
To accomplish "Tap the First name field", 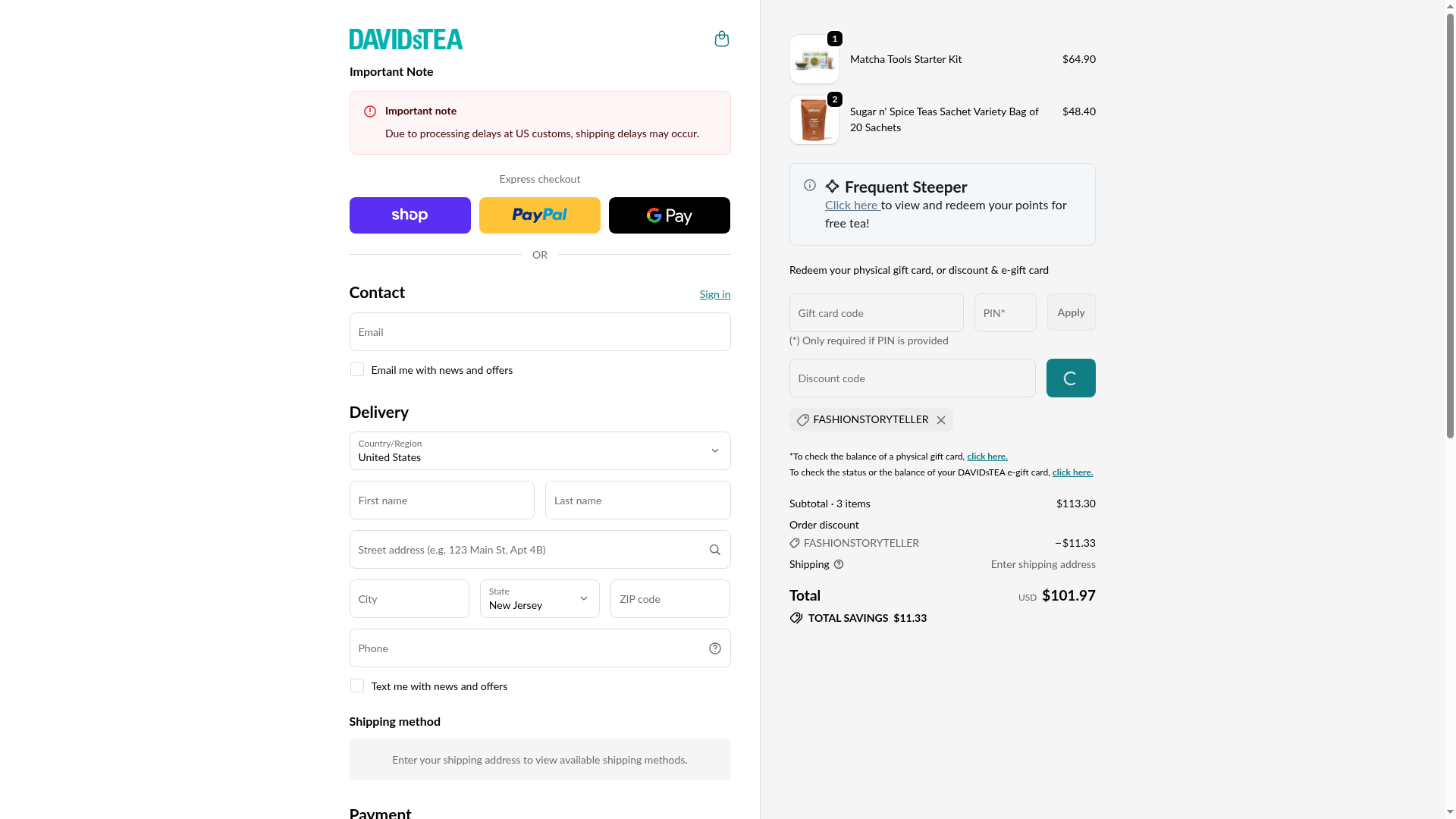I will click(441, 500).
